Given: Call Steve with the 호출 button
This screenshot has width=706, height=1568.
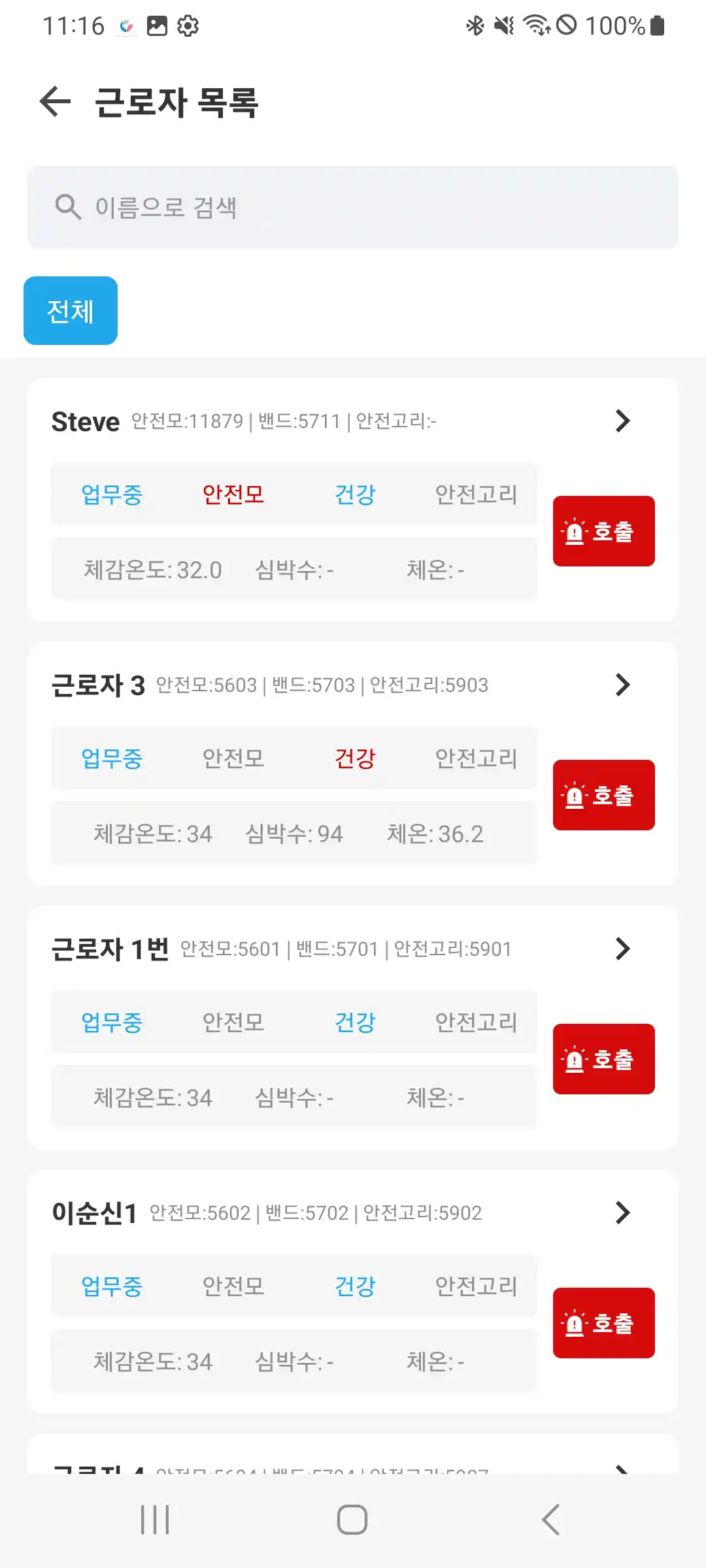Looking at the screenshot, I should pos(603,531).
